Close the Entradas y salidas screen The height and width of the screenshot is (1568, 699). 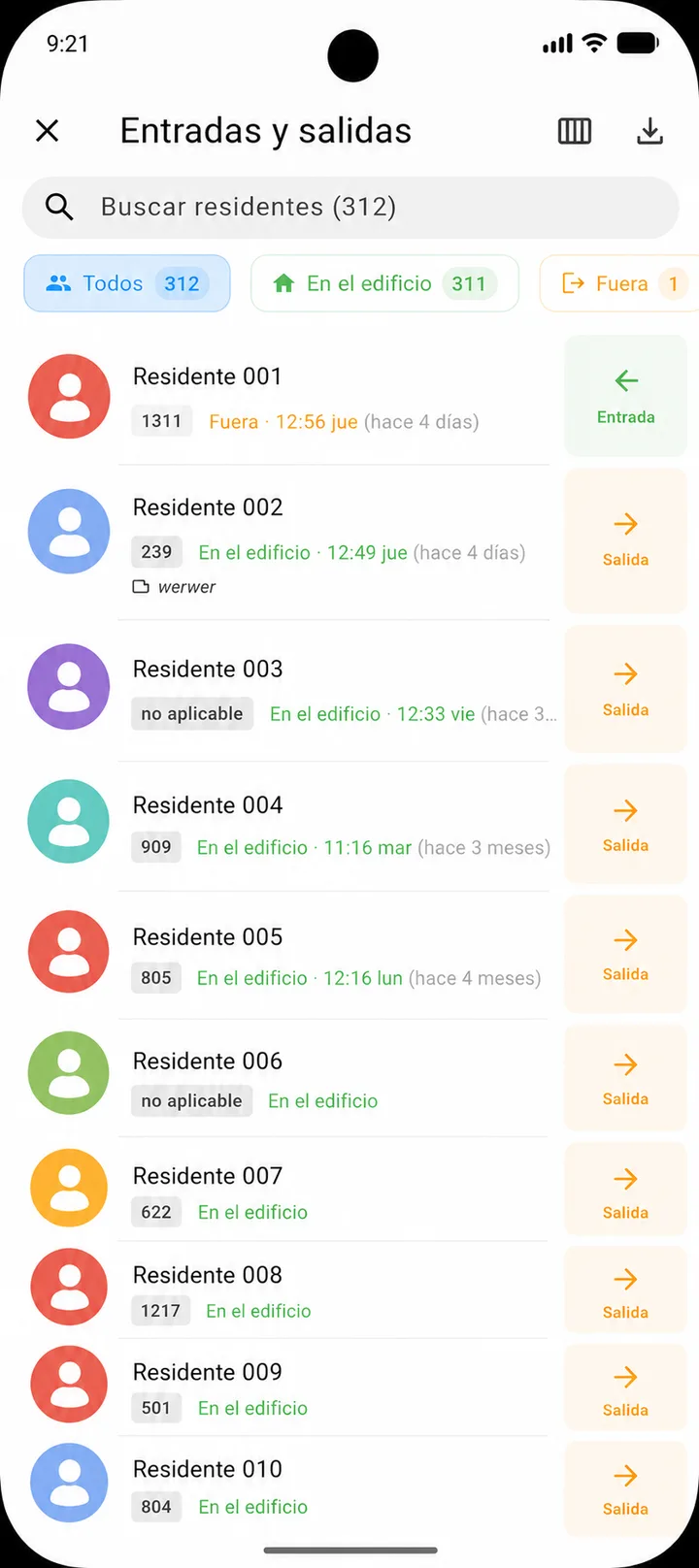pos(48,131)
